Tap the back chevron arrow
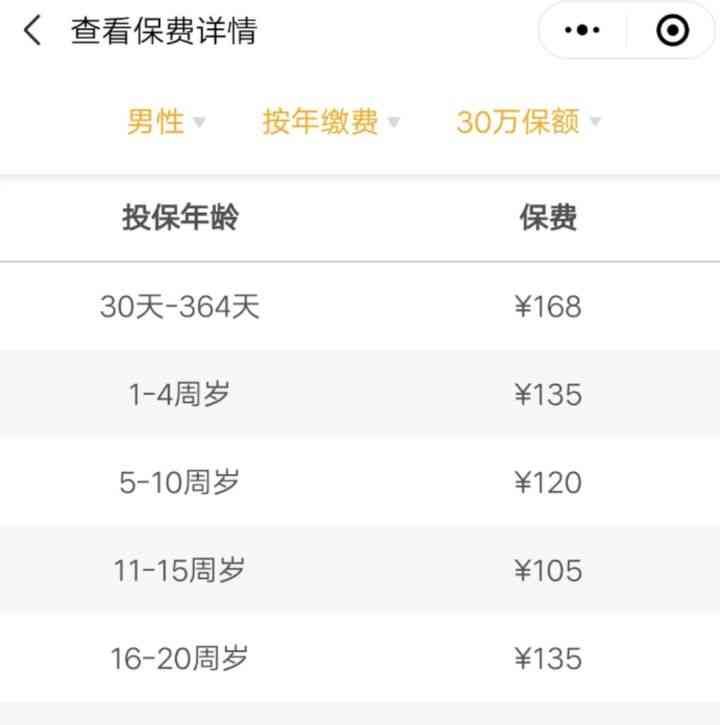Image resolution: width=720 pixels, height=725 pixels. 29,31
